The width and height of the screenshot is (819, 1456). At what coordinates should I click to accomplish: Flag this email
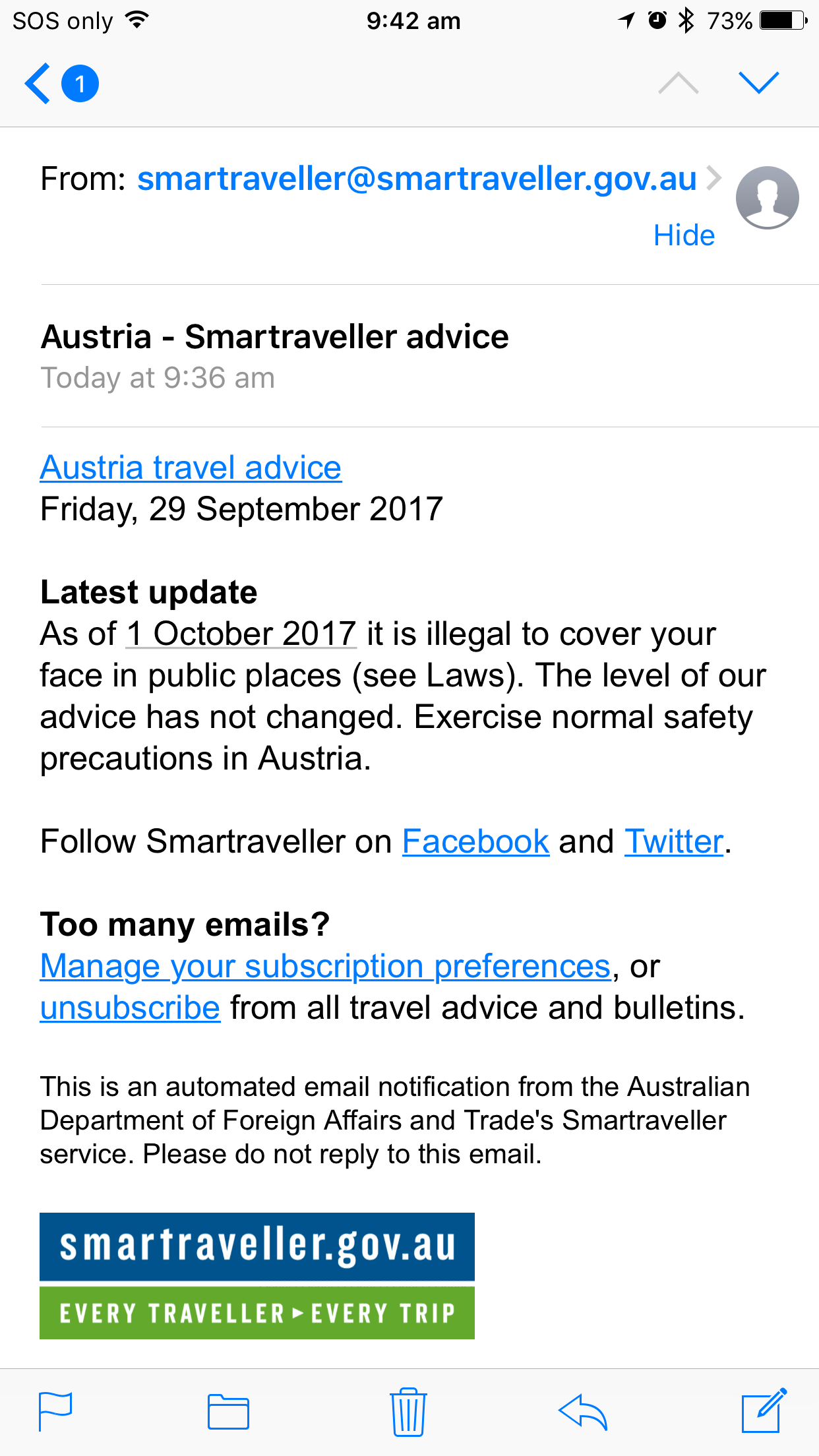pos(55,1411)
